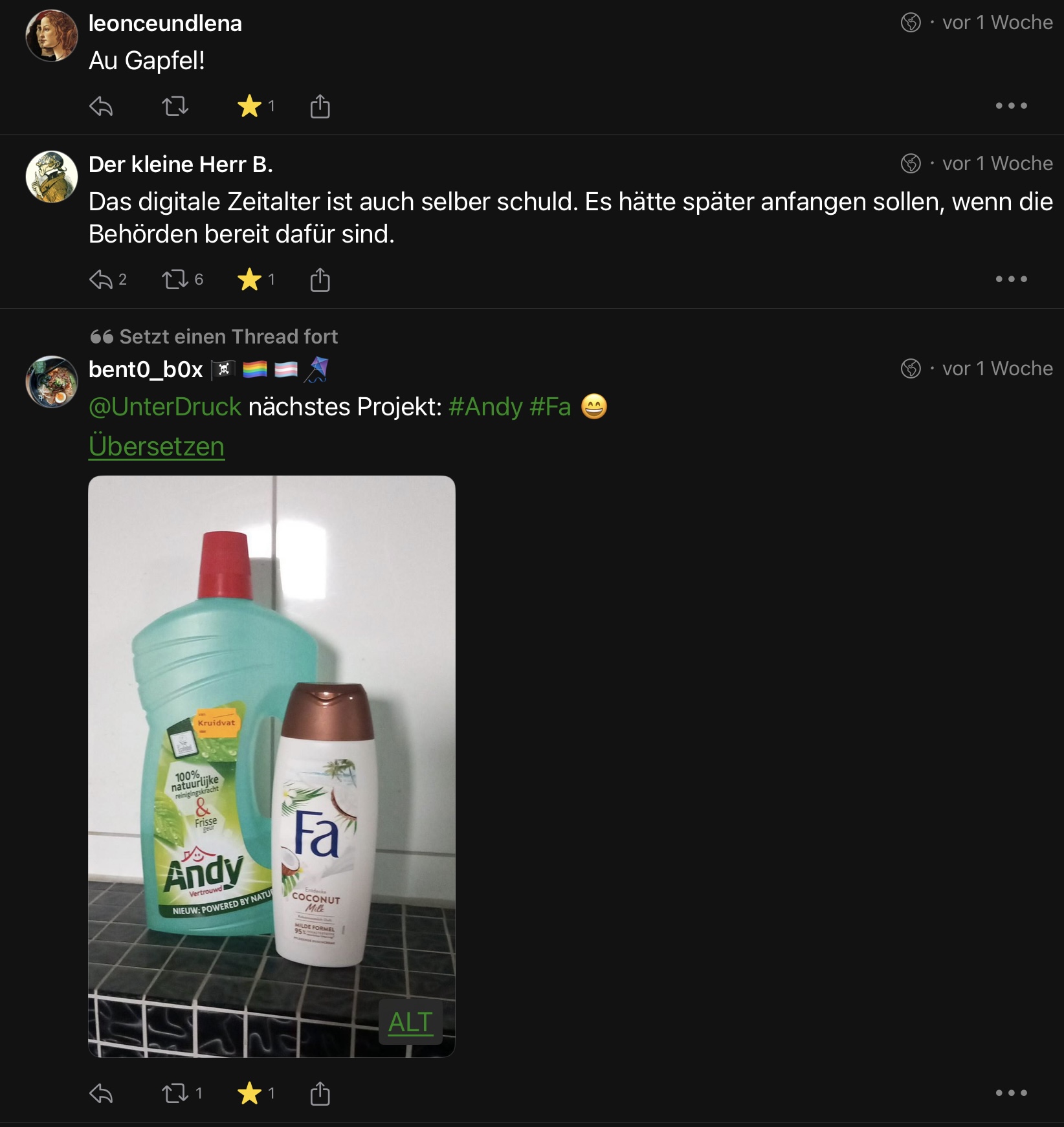Tap the star on Der kleine Herr B.'s post
The image size is (1064, 1127).
(x=249, y=279)
